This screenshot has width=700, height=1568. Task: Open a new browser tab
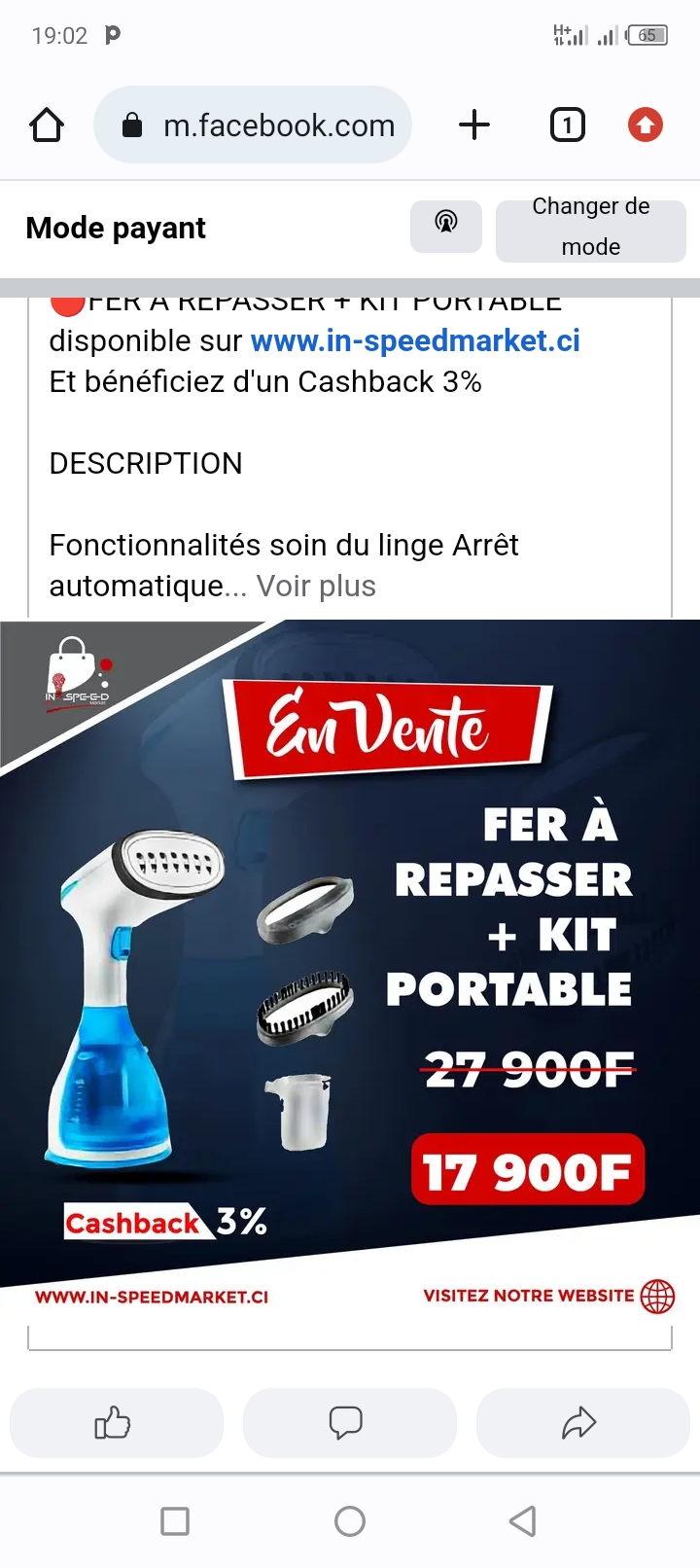click(474, 125)
